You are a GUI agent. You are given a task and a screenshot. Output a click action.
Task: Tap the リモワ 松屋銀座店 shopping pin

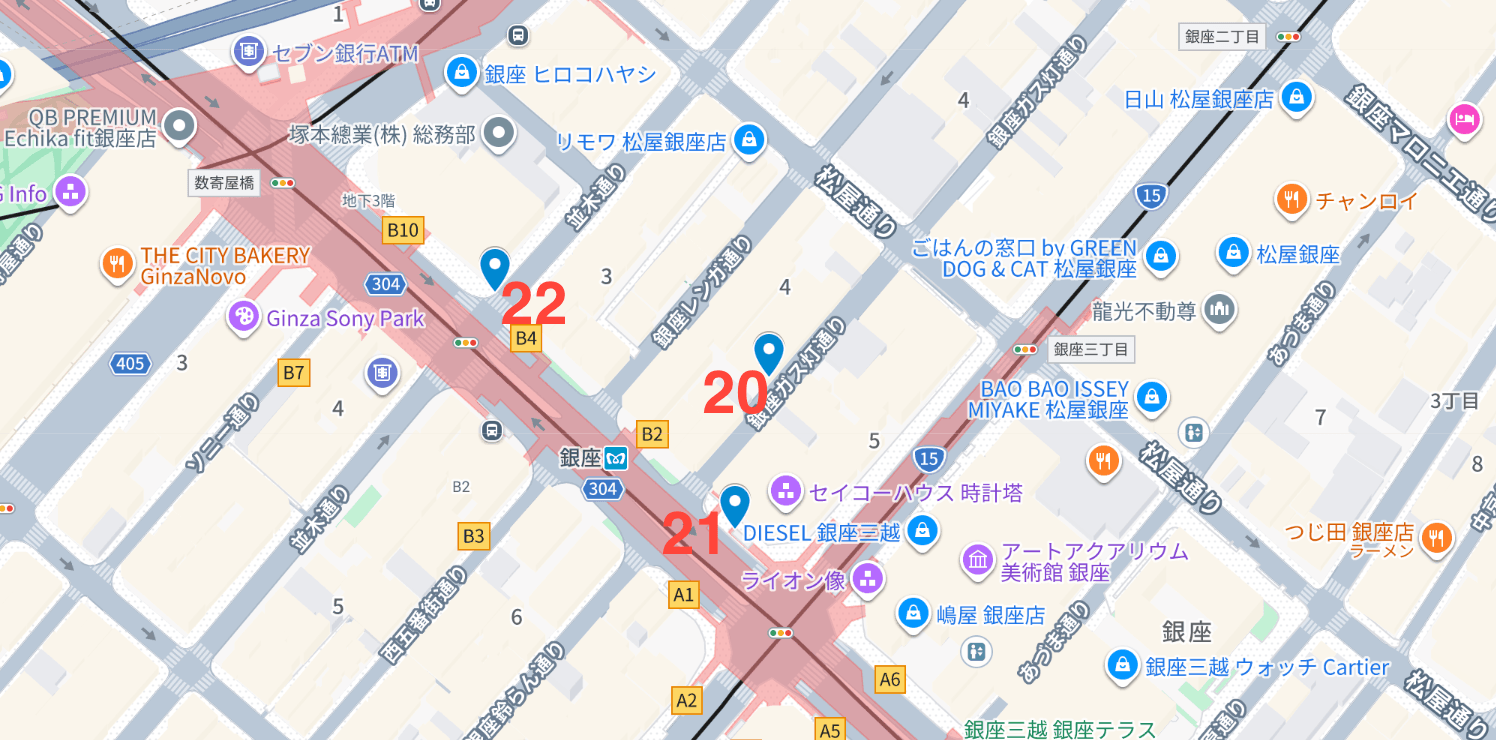[x=748, y=141]
